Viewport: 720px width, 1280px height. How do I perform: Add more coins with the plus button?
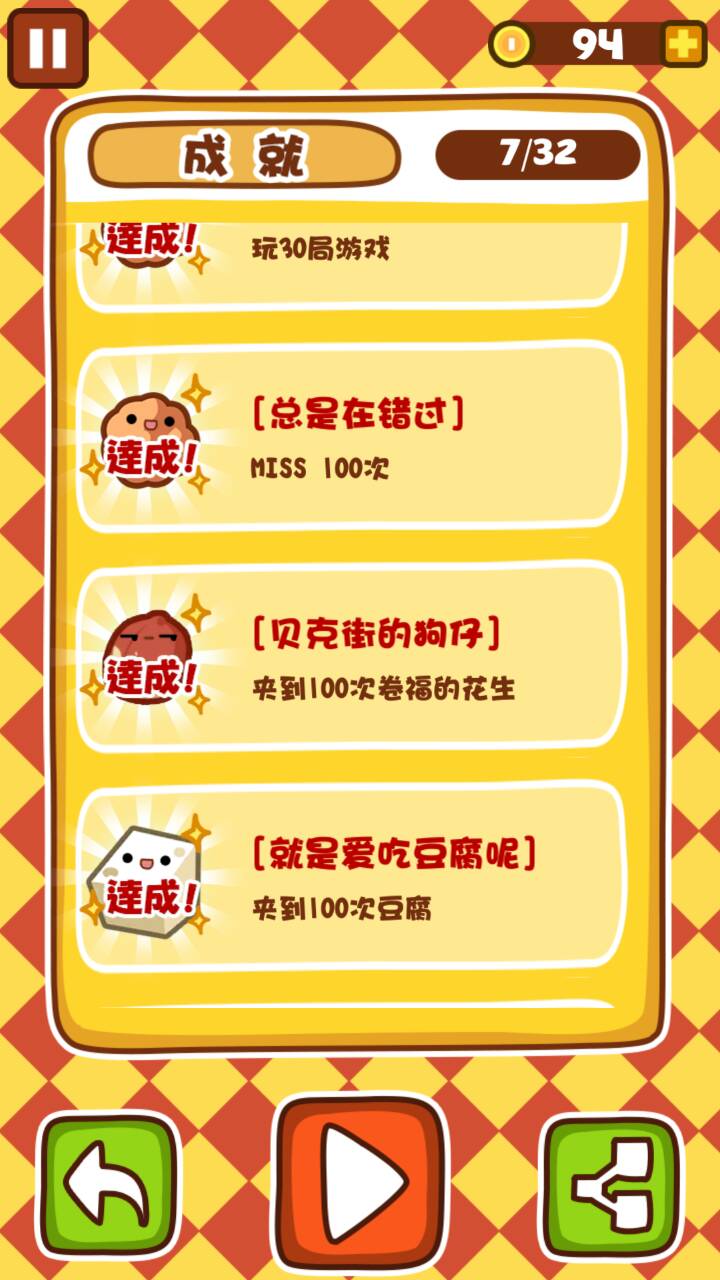coord(684,44)
